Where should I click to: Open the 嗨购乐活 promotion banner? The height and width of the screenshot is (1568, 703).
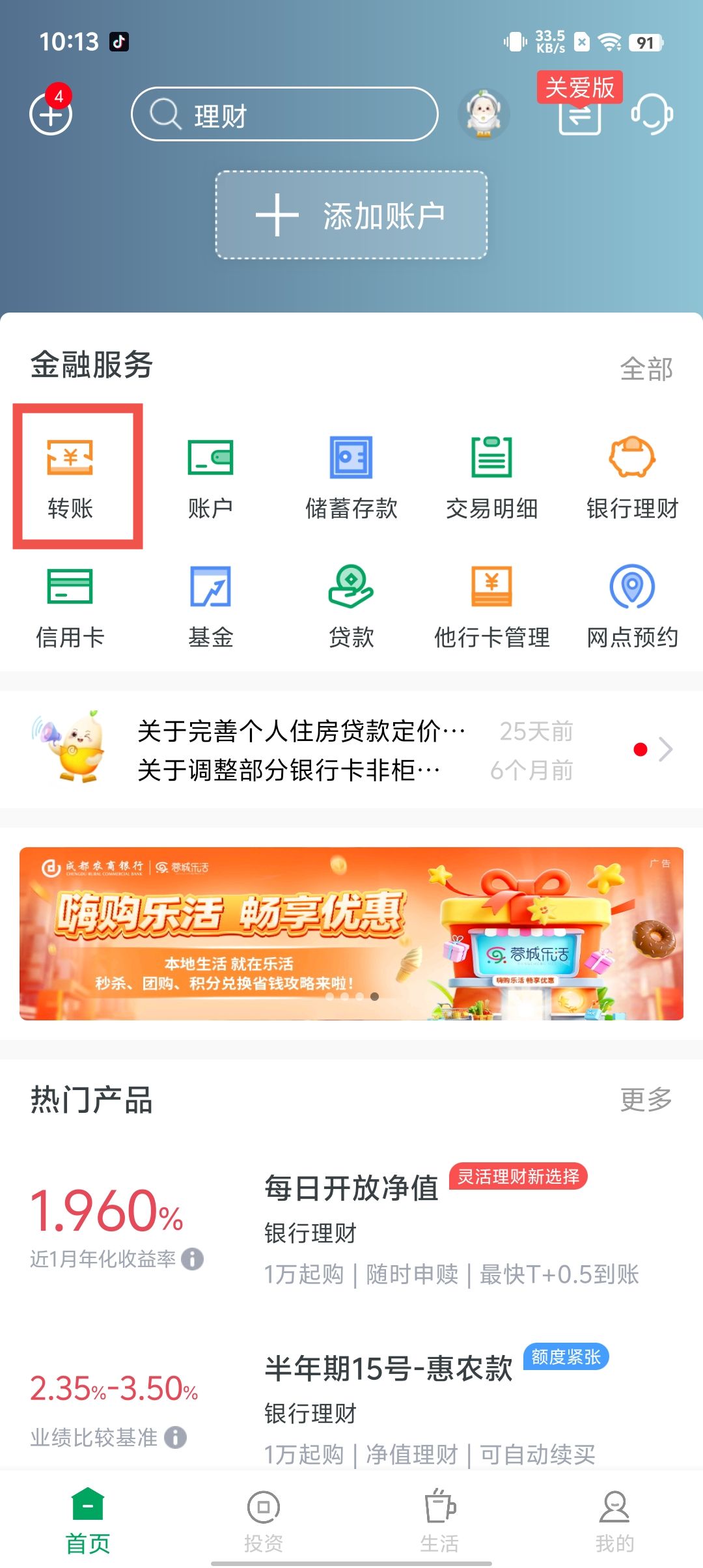pyautogui.click(x=351, y=933)
